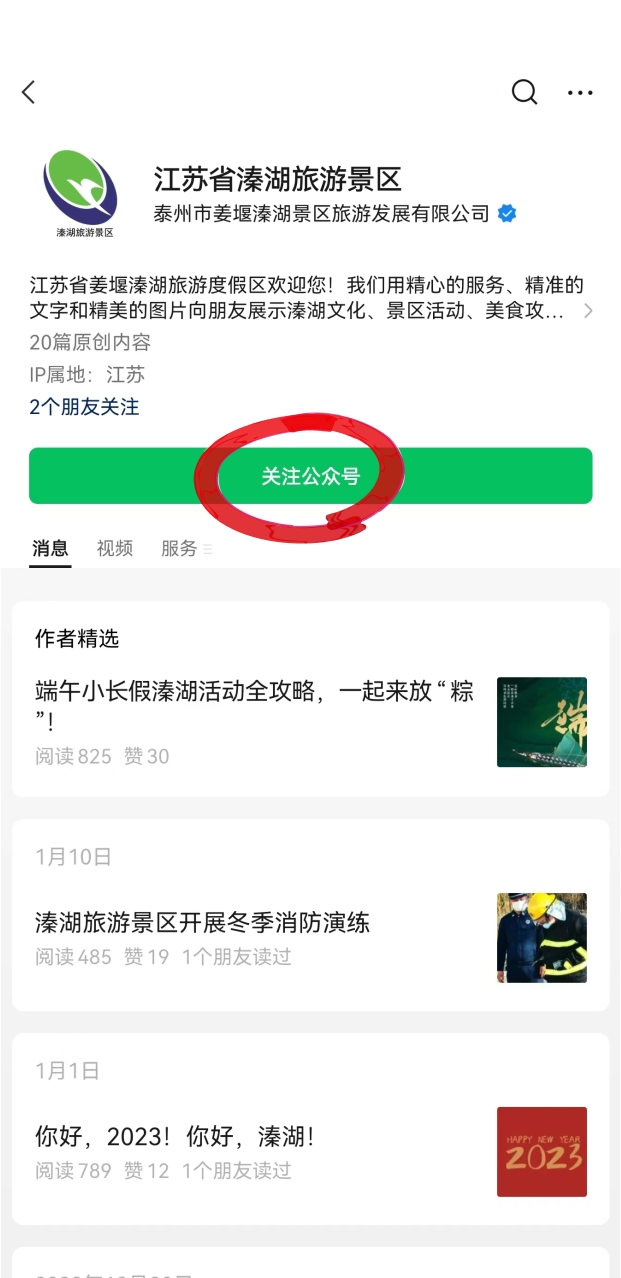The image size is (621, 1278).
Task: Select the 消息 tab
Action: 50,548
